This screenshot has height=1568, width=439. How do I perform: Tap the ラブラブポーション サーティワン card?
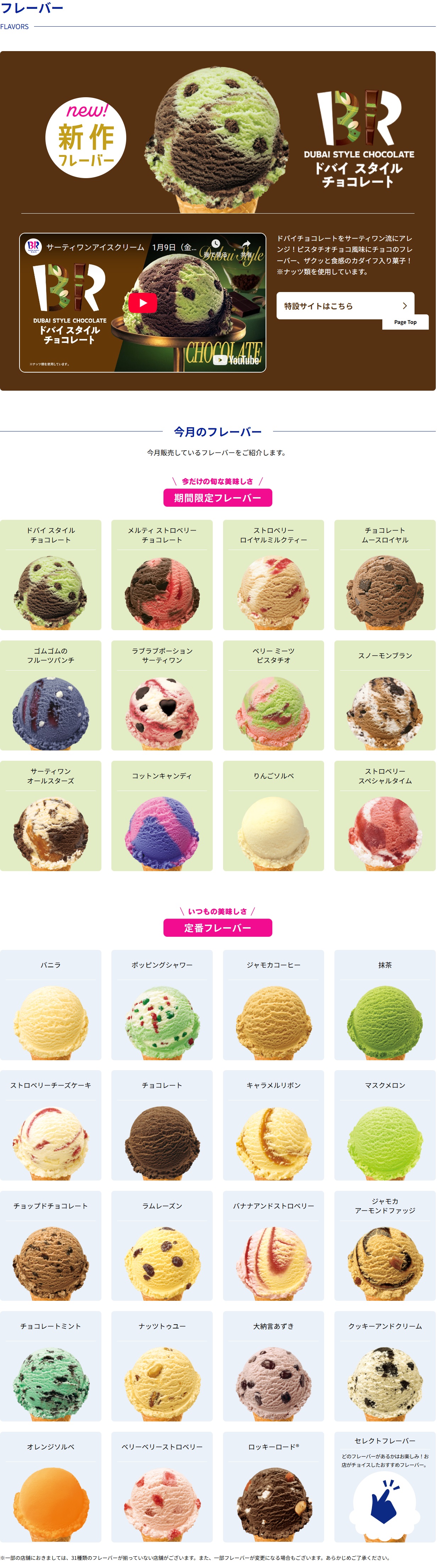162,695
